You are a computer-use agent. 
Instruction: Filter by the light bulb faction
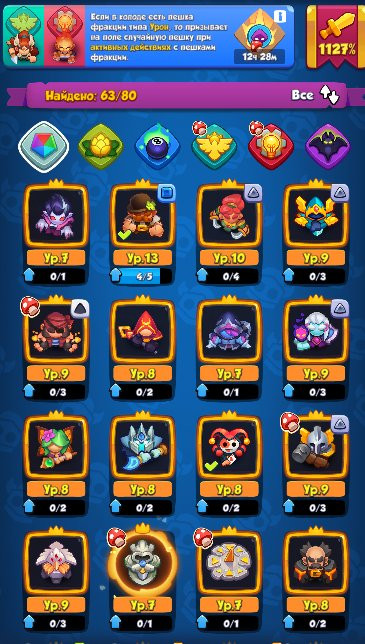pyautogui.click(x=271, y=147)
